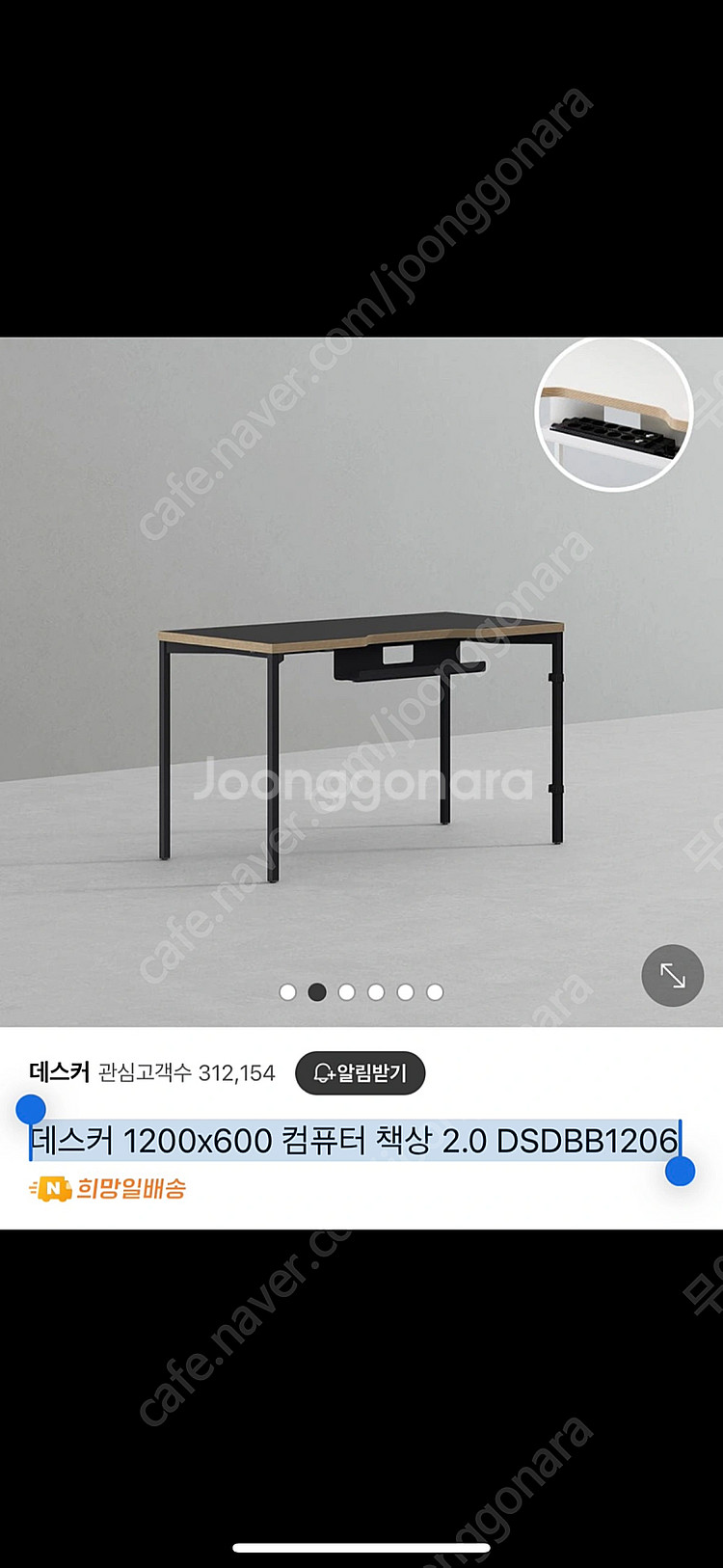Select the last image page dot
Screen dimensions: 723x1568
[435, 992]
